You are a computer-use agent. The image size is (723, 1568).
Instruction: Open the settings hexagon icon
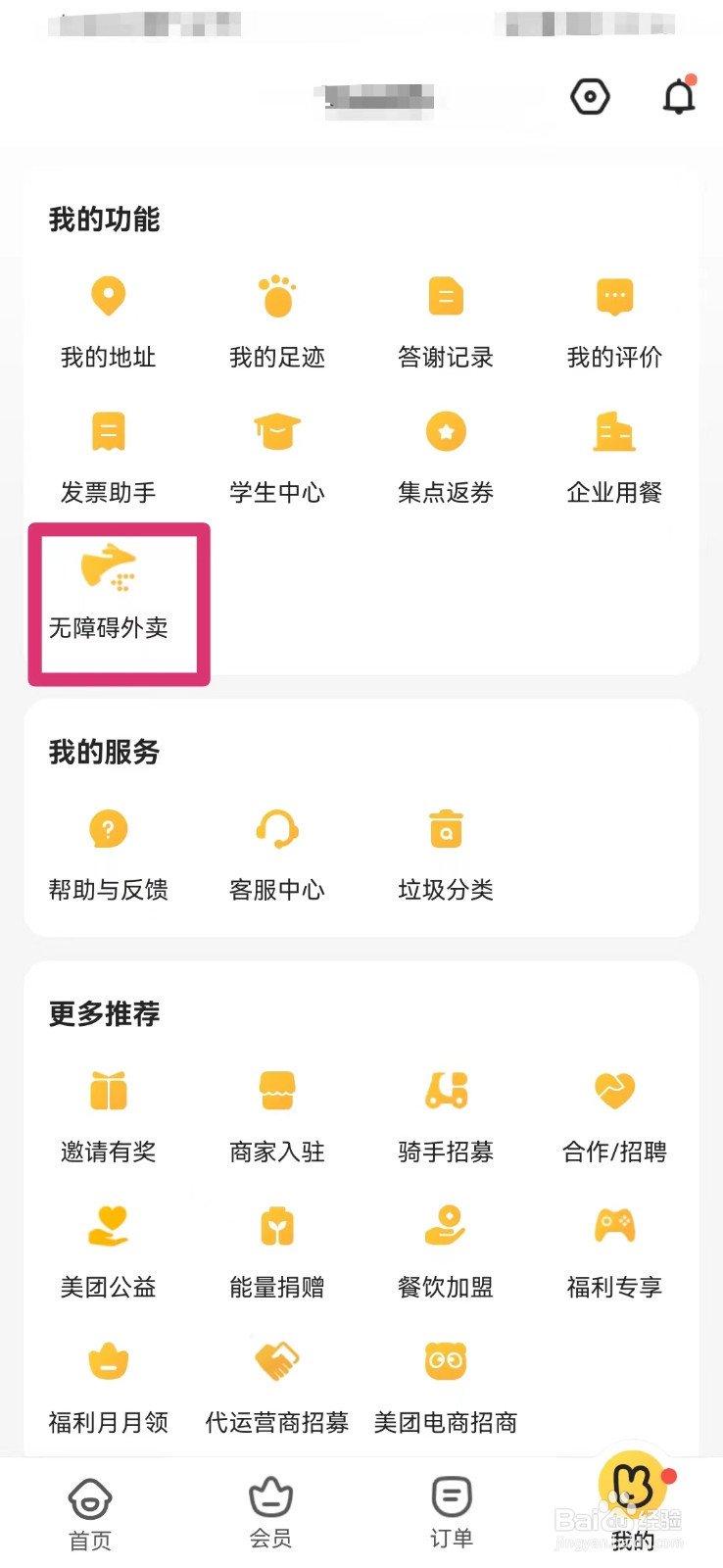(x=590, y=97)
